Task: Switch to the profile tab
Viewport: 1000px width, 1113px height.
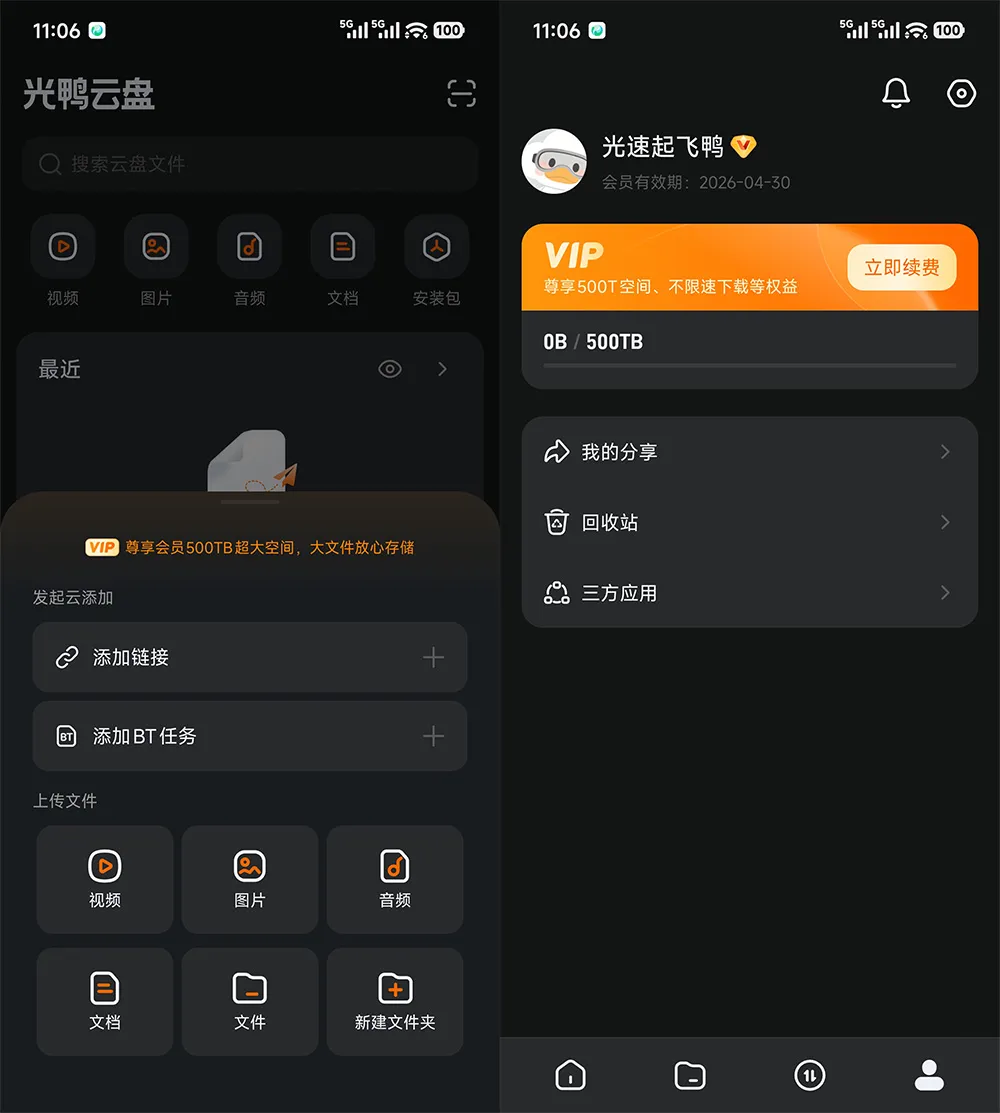Action: tap(929, 1075)
